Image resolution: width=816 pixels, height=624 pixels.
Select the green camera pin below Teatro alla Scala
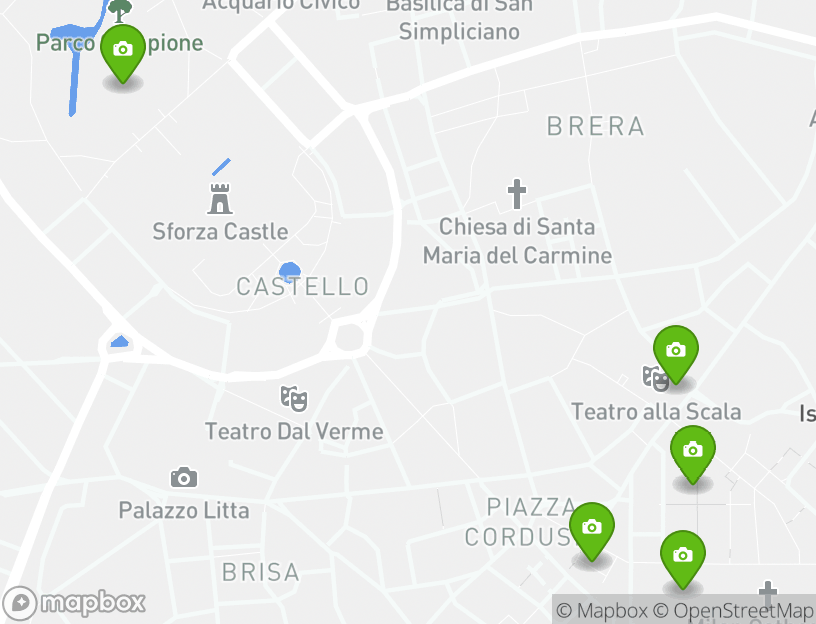[692, 451]
